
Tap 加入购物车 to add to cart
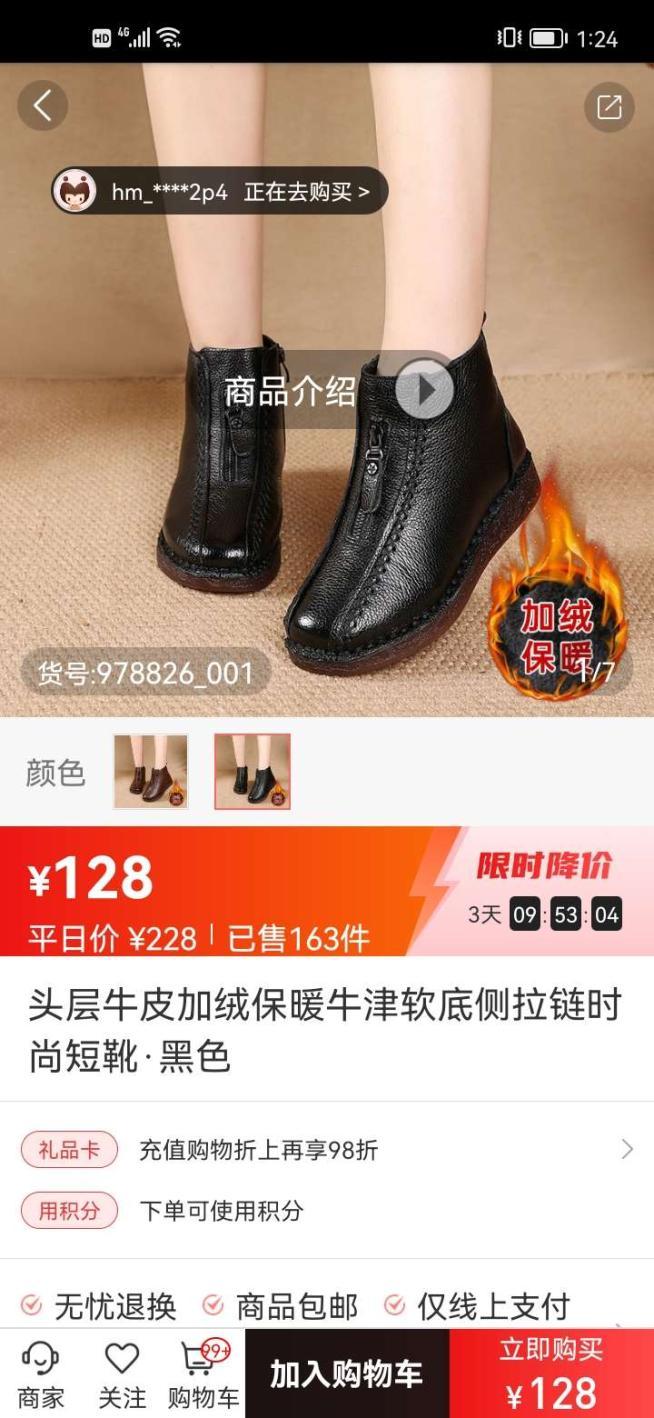tap(346, 1374)
